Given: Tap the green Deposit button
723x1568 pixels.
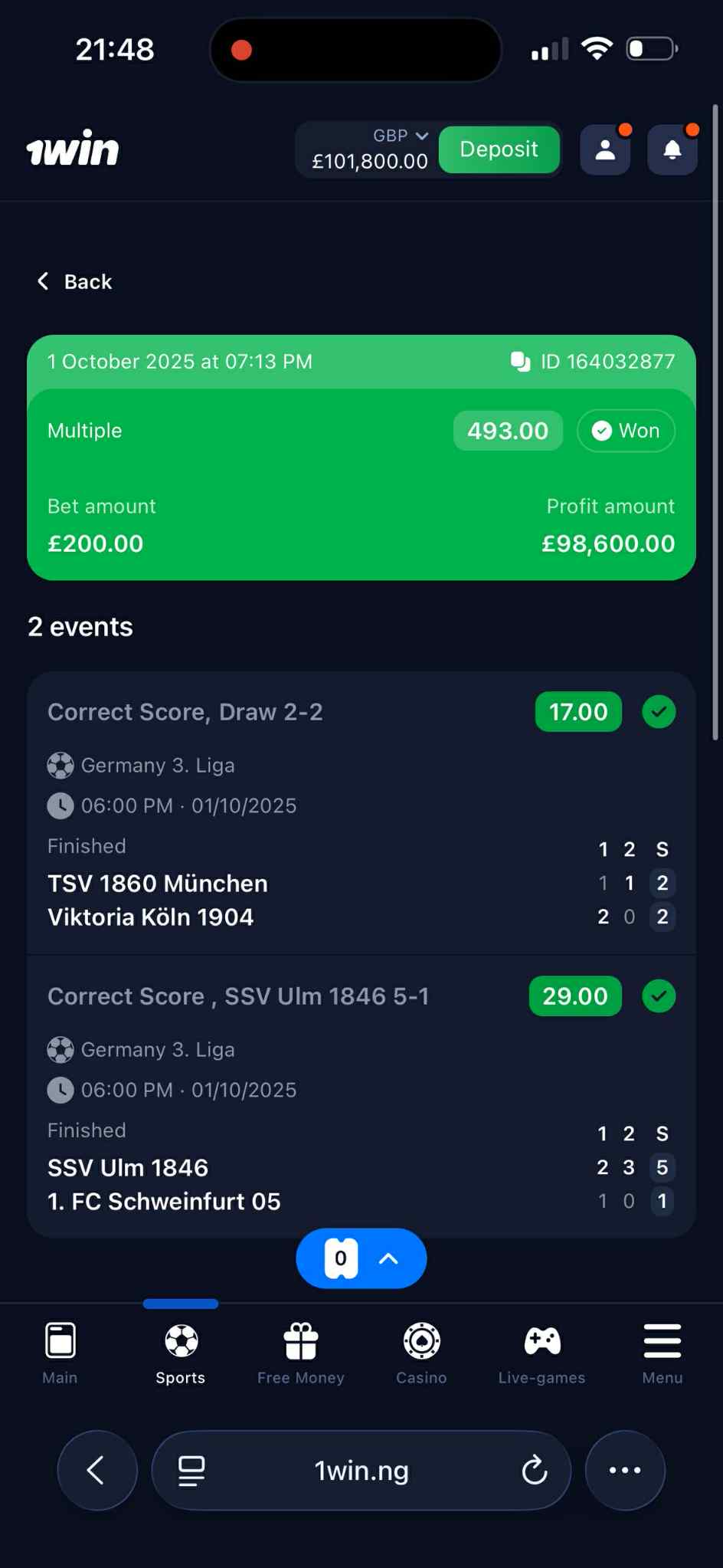Looking at the screenshot, I should click(499, 149).
